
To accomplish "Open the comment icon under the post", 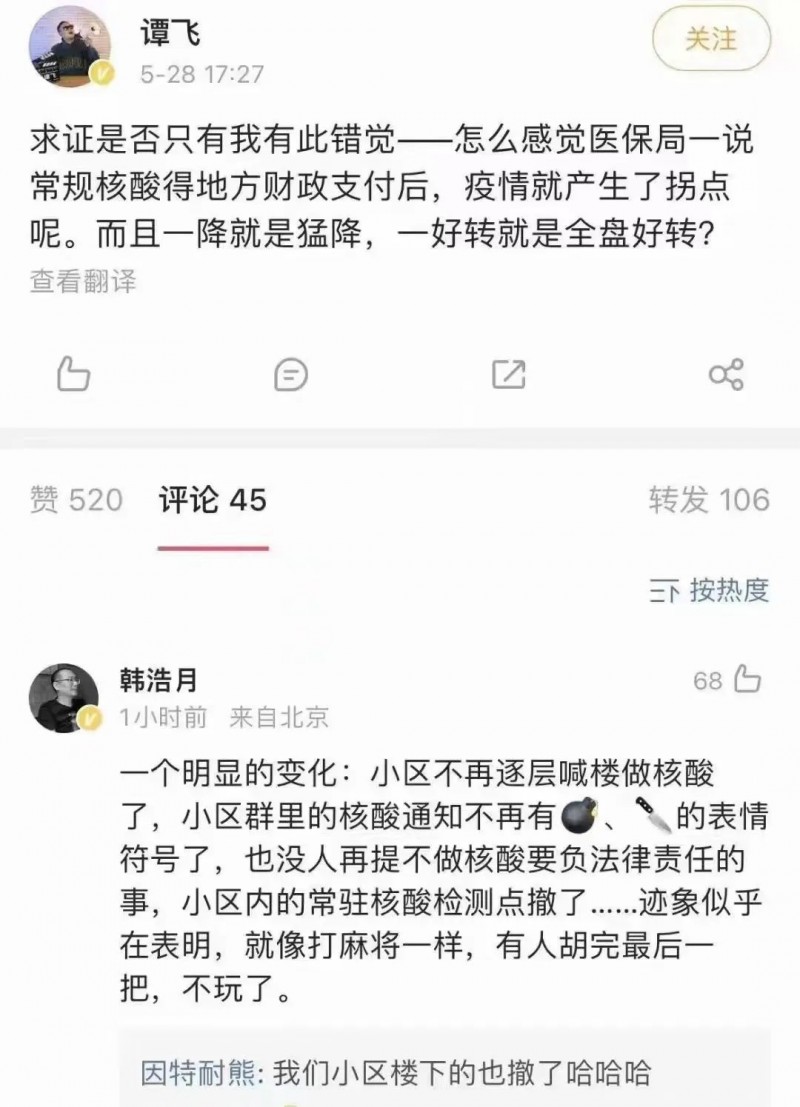I will pos(290,375).
